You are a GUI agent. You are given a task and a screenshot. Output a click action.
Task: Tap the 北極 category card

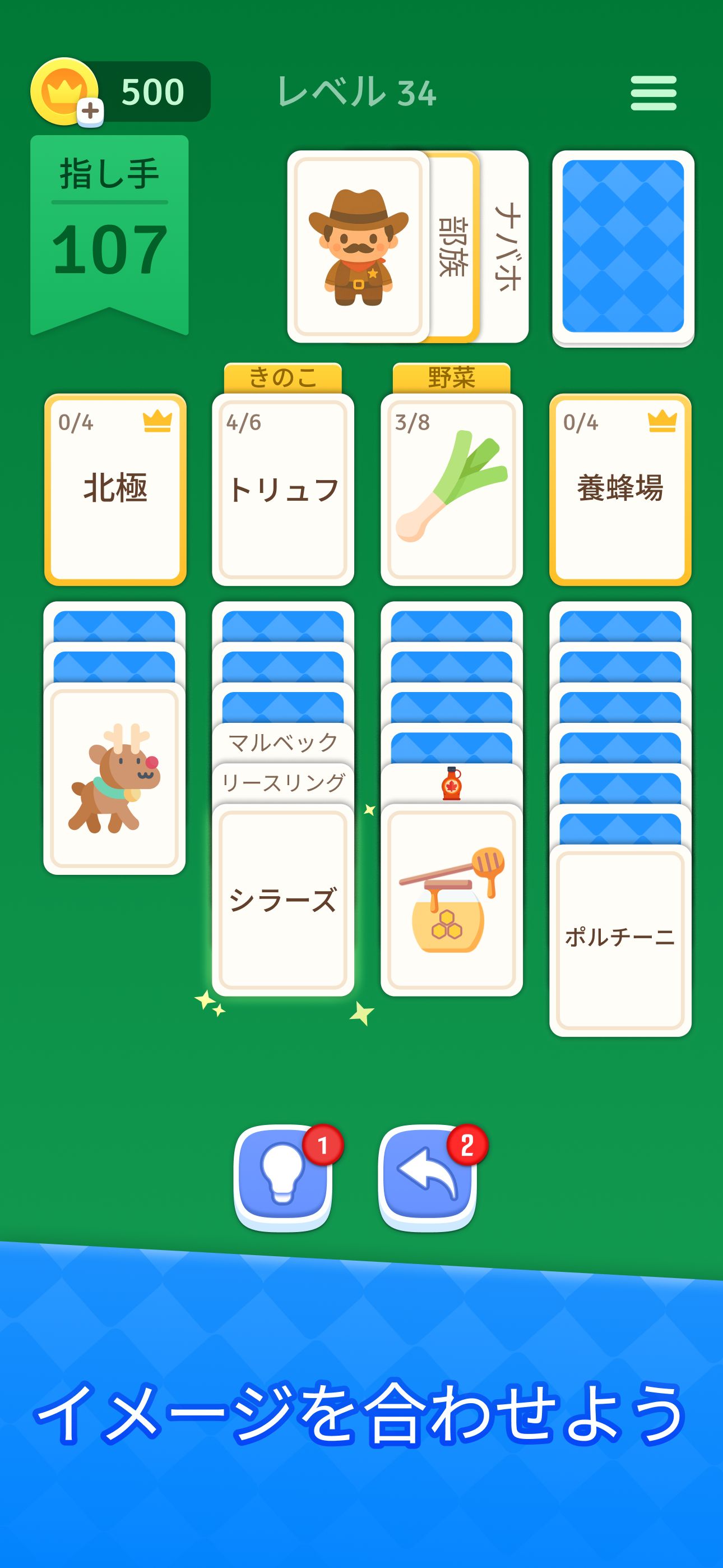point(115,490)
